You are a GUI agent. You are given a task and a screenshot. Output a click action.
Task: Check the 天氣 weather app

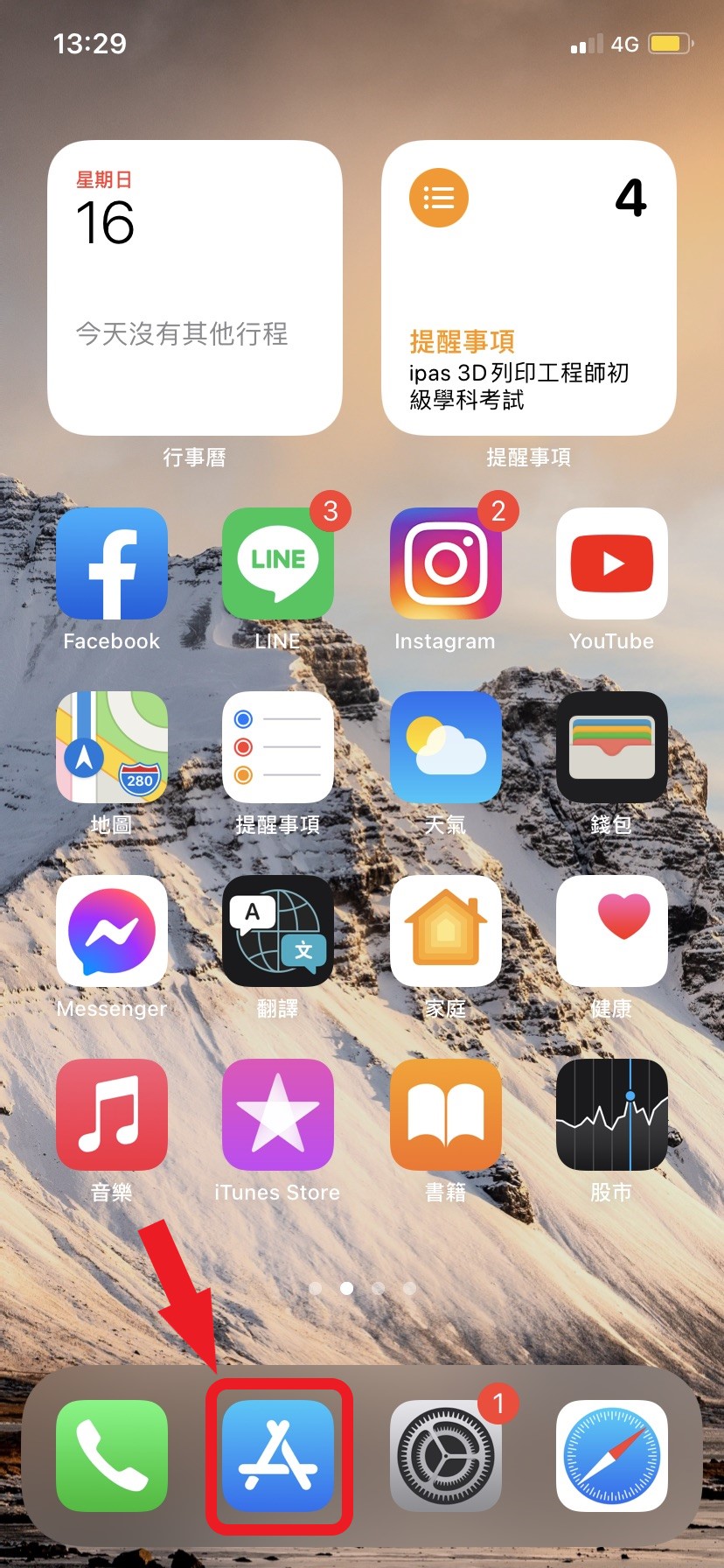(x=446, y=747)
